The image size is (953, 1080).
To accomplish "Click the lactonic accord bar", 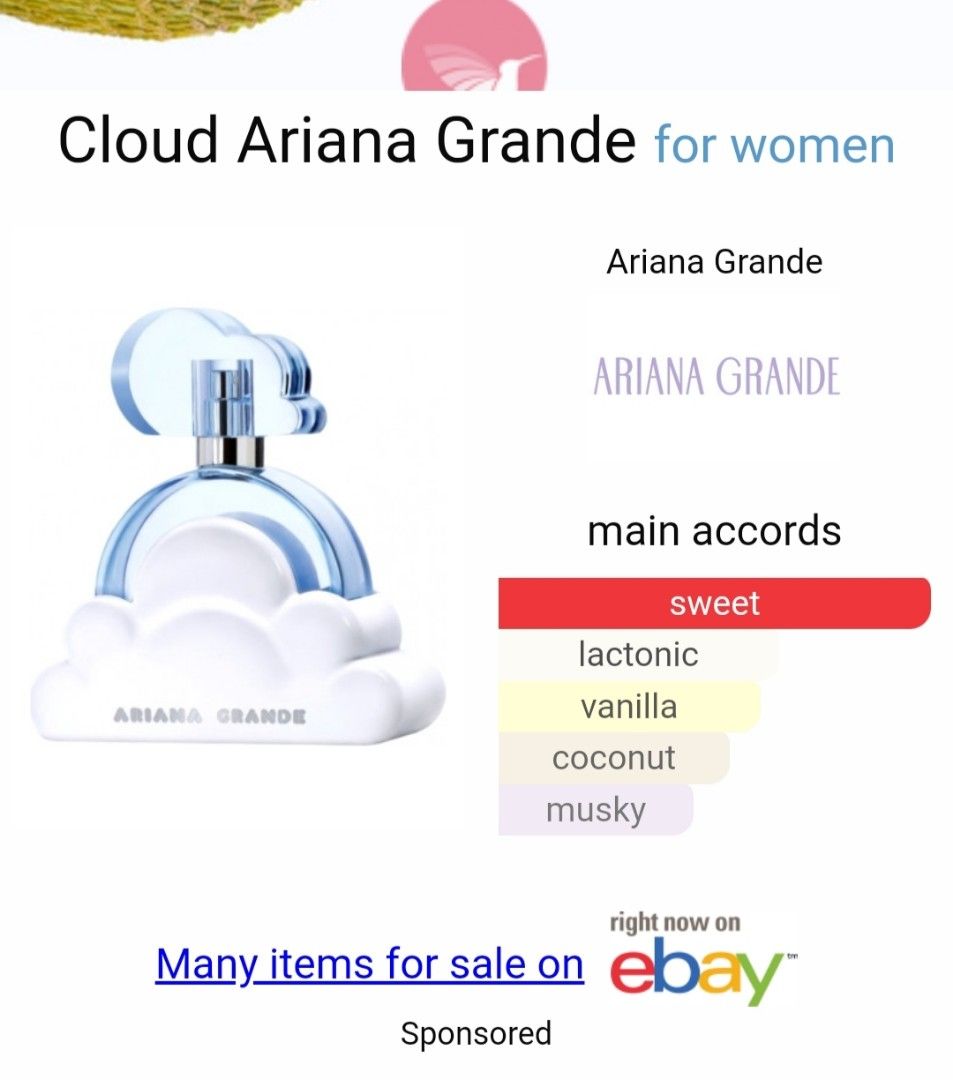I will 639,653.
